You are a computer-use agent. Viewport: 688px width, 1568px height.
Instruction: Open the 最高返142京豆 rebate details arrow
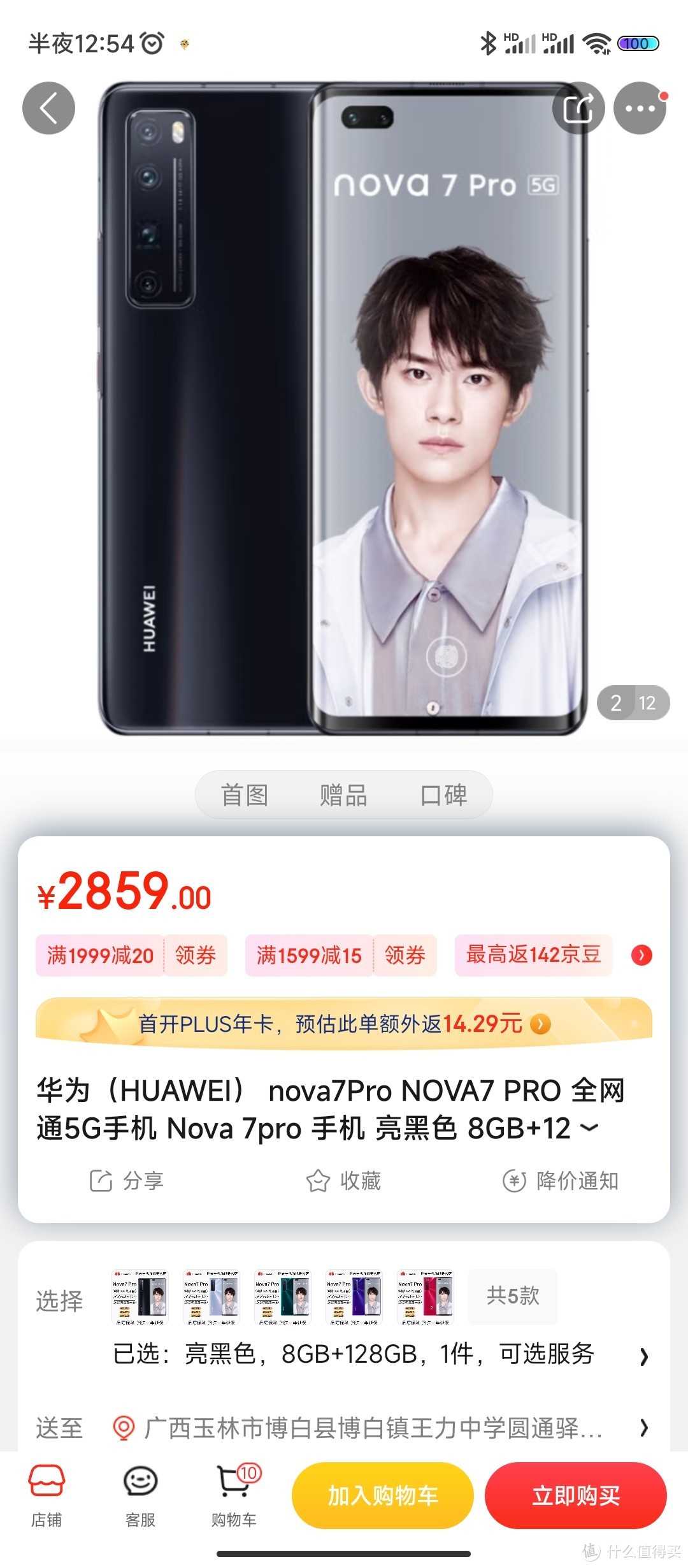click(x=641, y=955)
